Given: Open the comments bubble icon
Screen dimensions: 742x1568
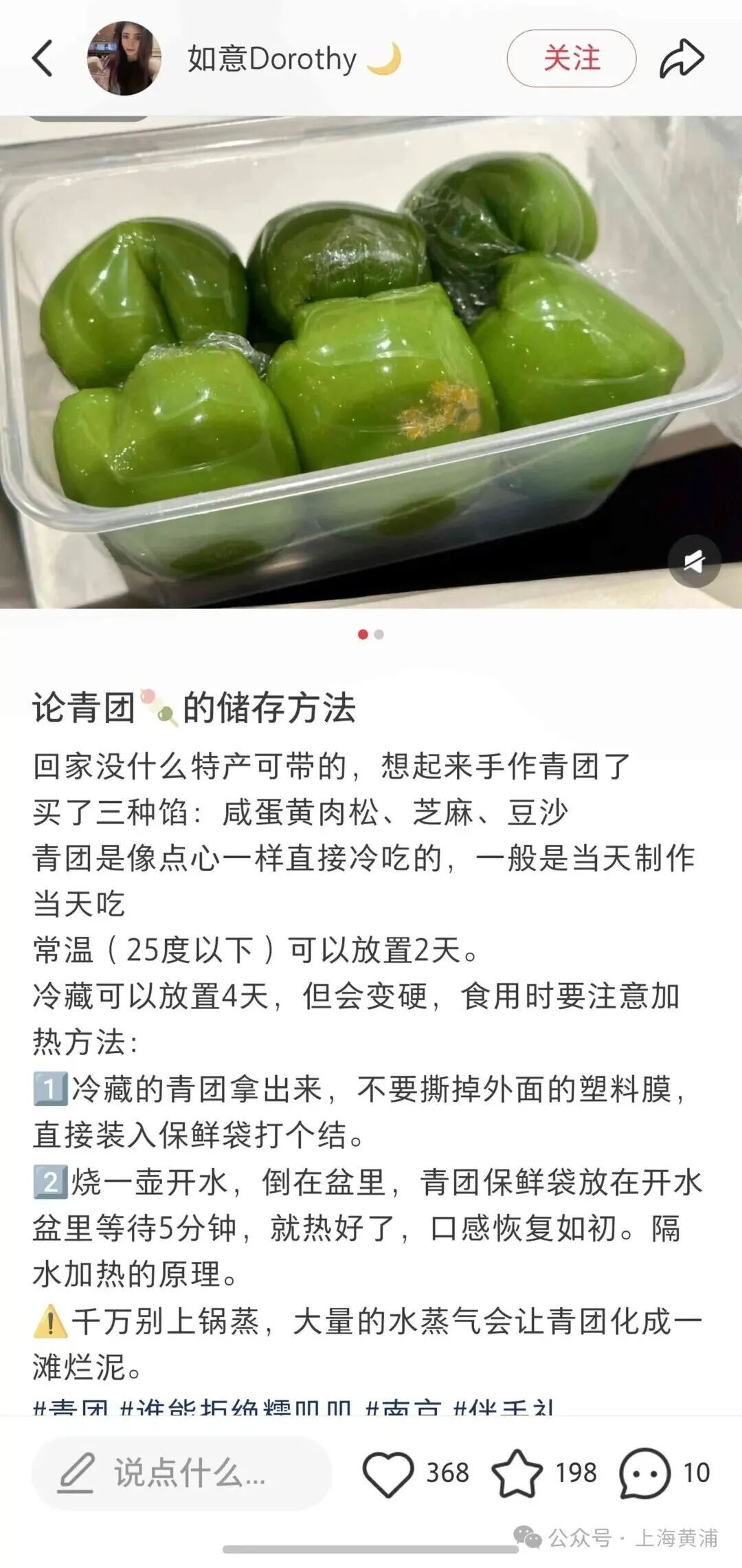Looking at the screenshot, I should [x=644, y=1473].
